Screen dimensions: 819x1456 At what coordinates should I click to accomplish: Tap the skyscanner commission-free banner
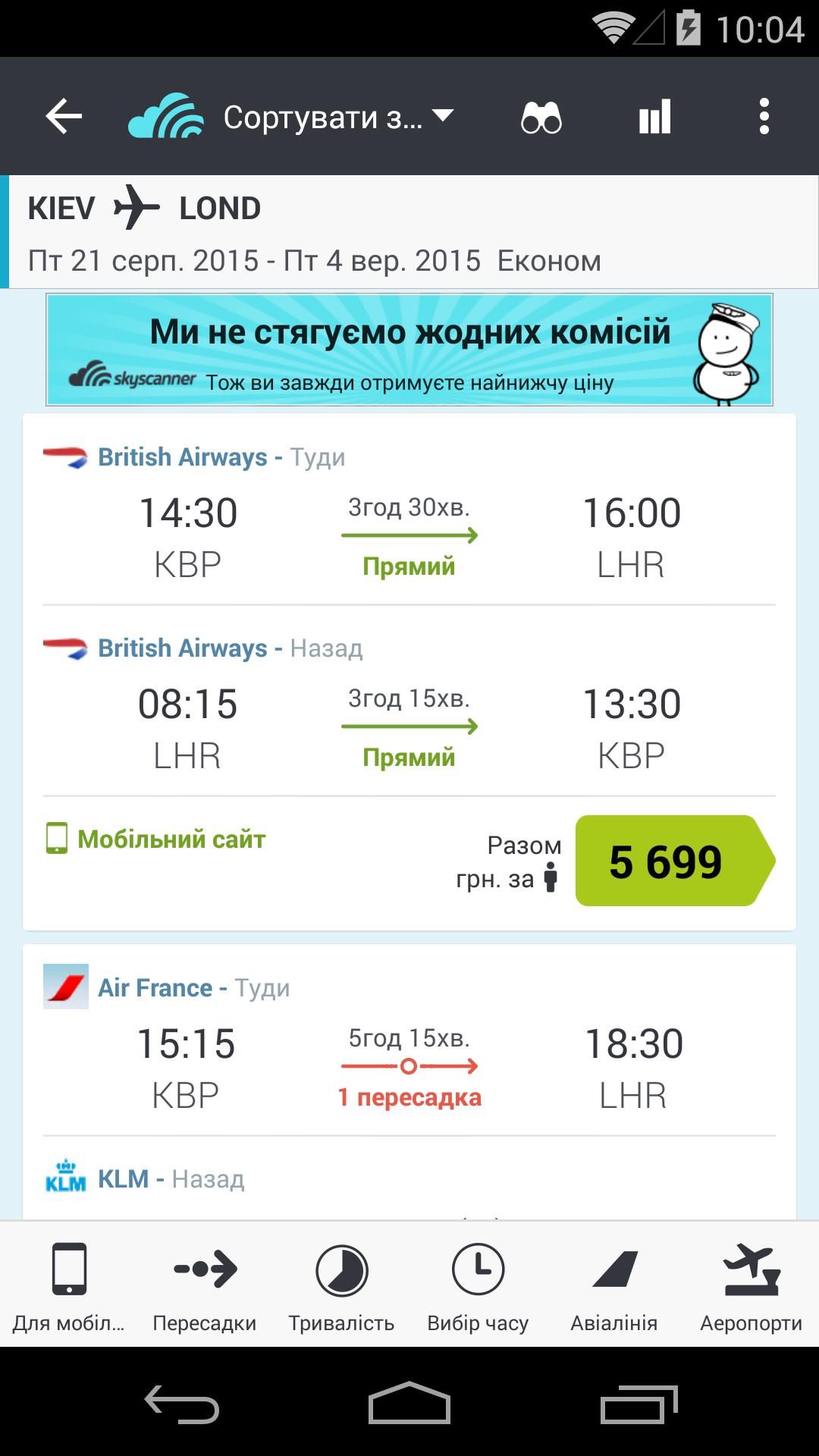[409, 348]
